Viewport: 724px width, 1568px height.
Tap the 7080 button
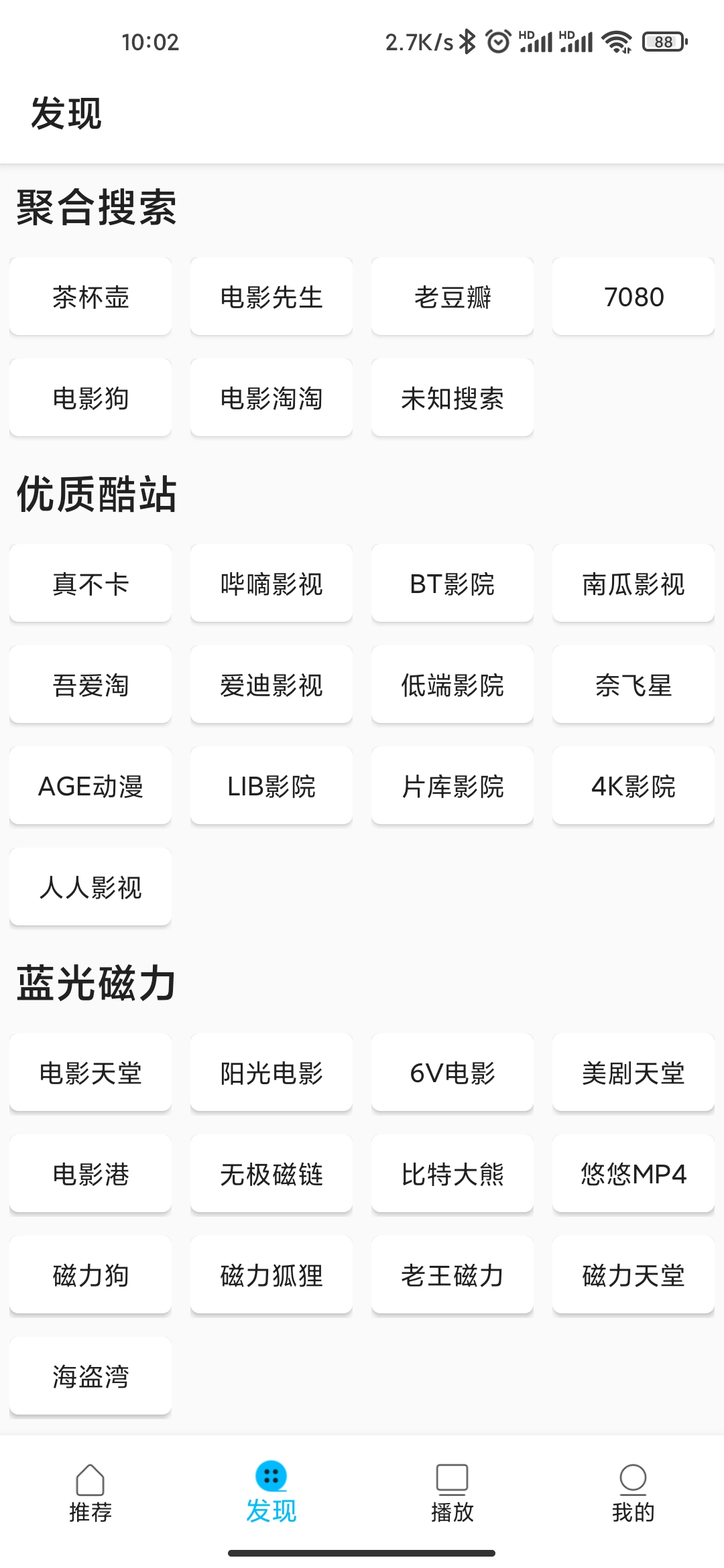(633, 296)
